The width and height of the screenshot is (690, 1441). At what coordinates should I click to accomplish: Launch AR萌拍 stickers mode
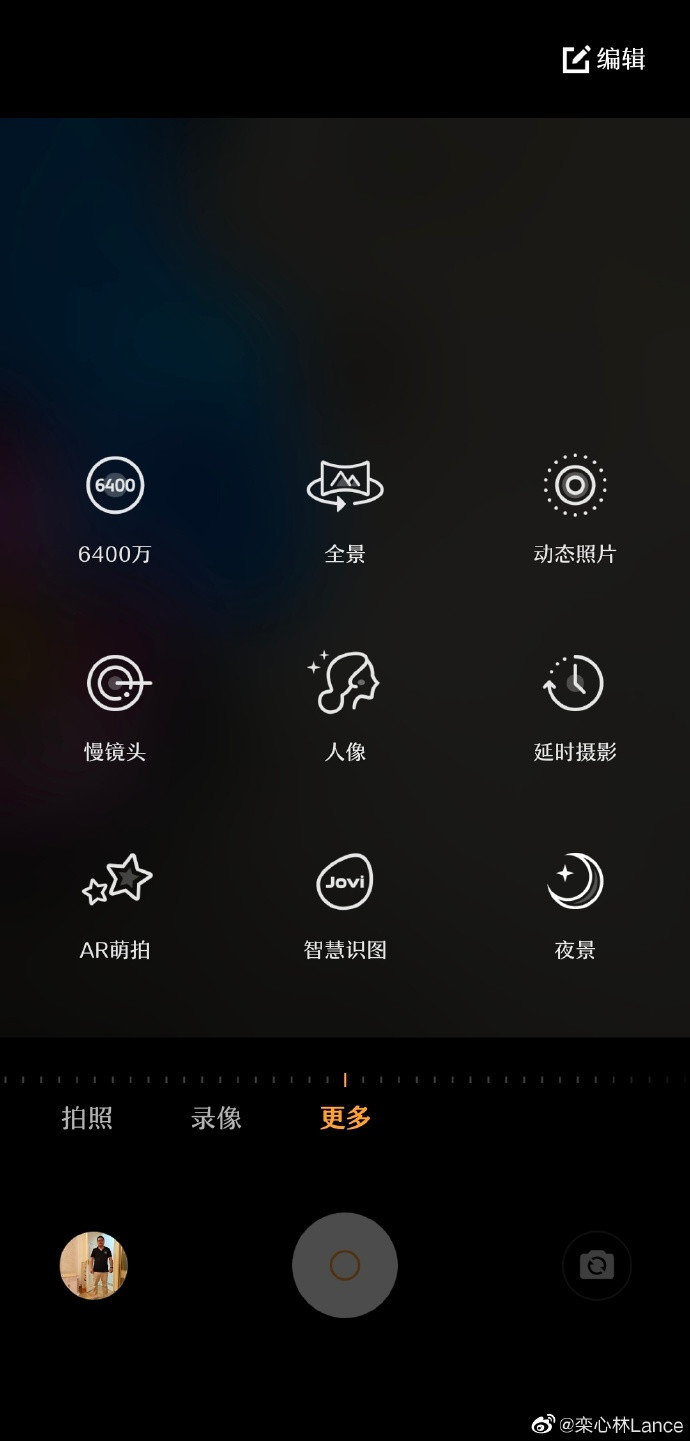coord(115,907)
